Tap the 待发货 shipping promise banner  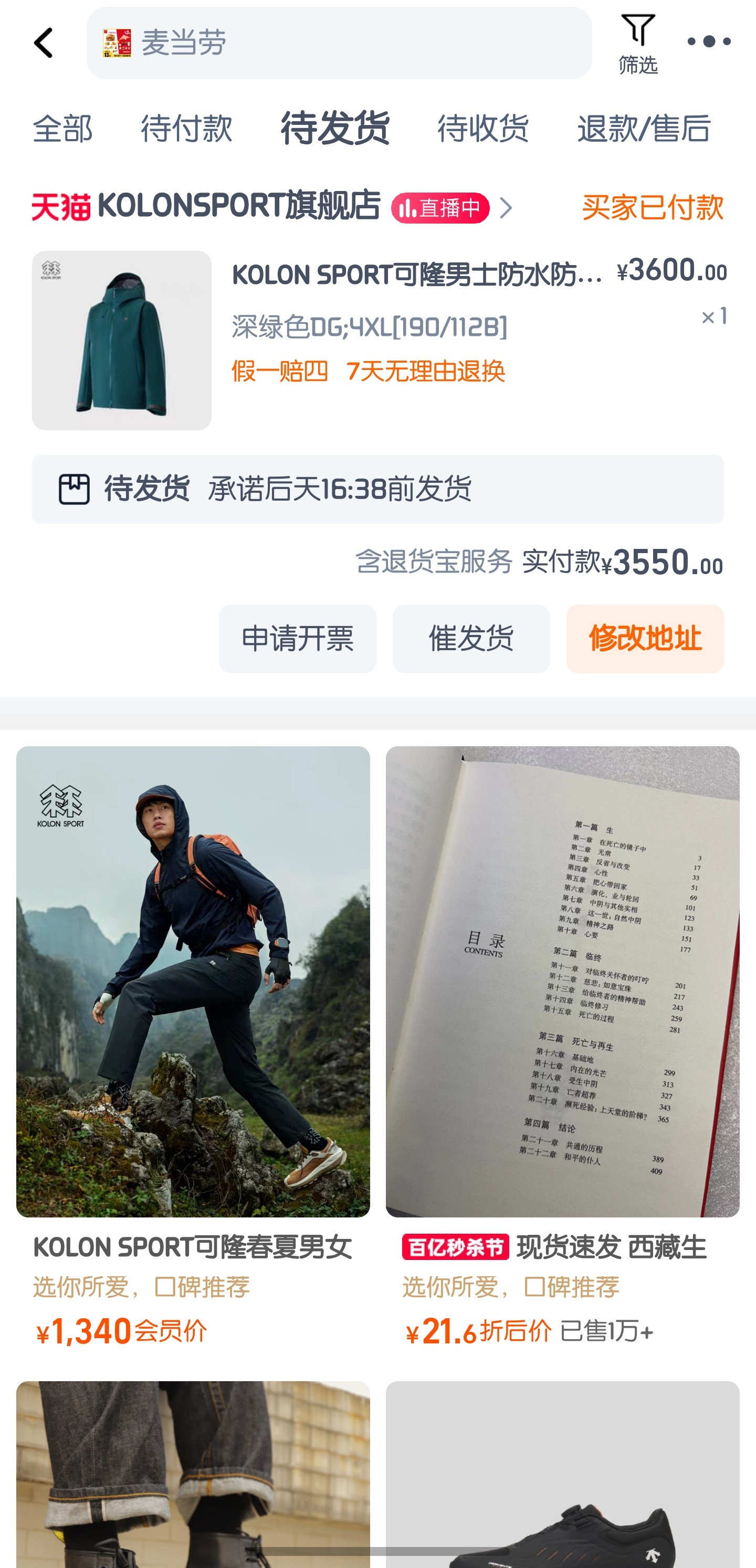(377, 489)
